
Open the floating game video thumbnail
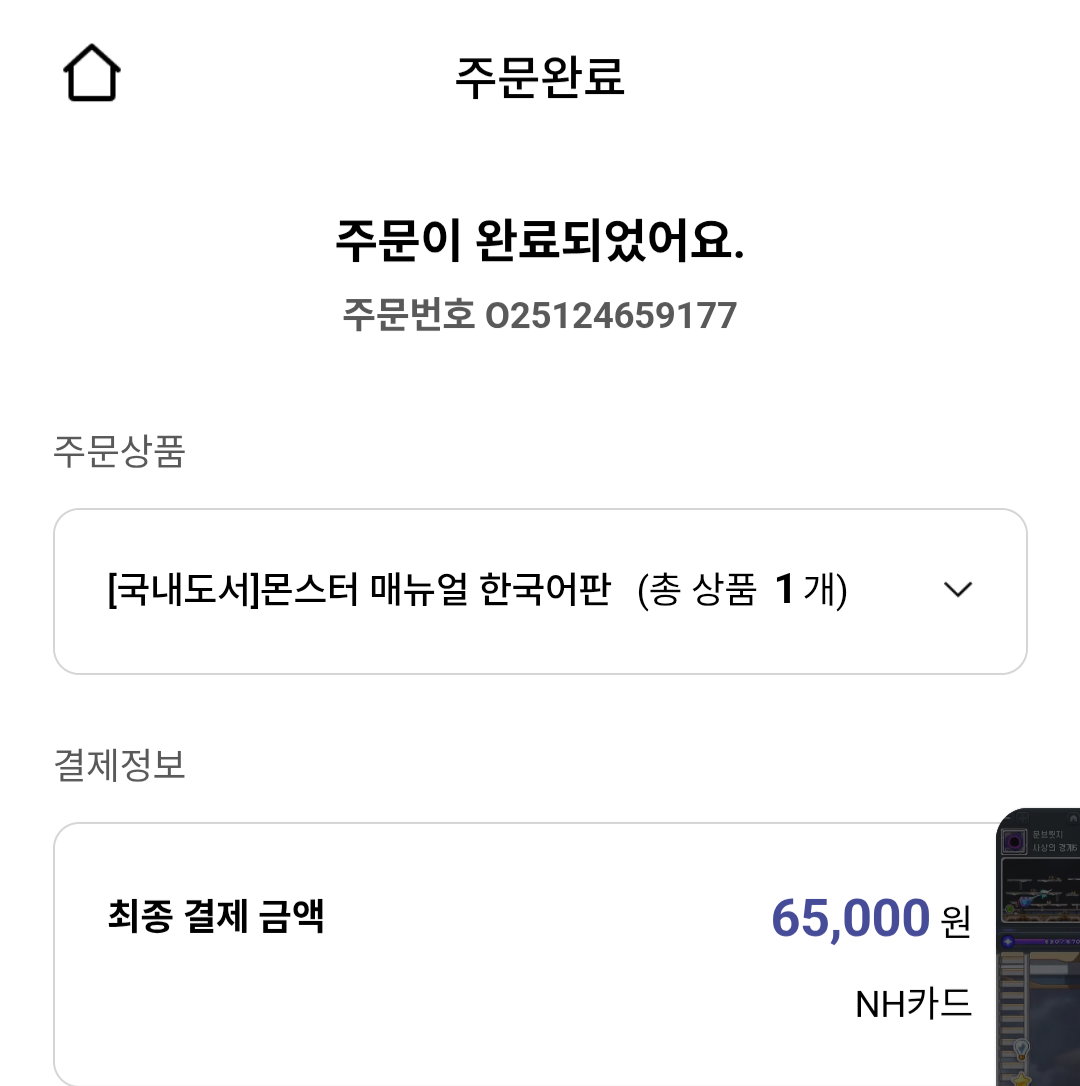pos(1040,945)
